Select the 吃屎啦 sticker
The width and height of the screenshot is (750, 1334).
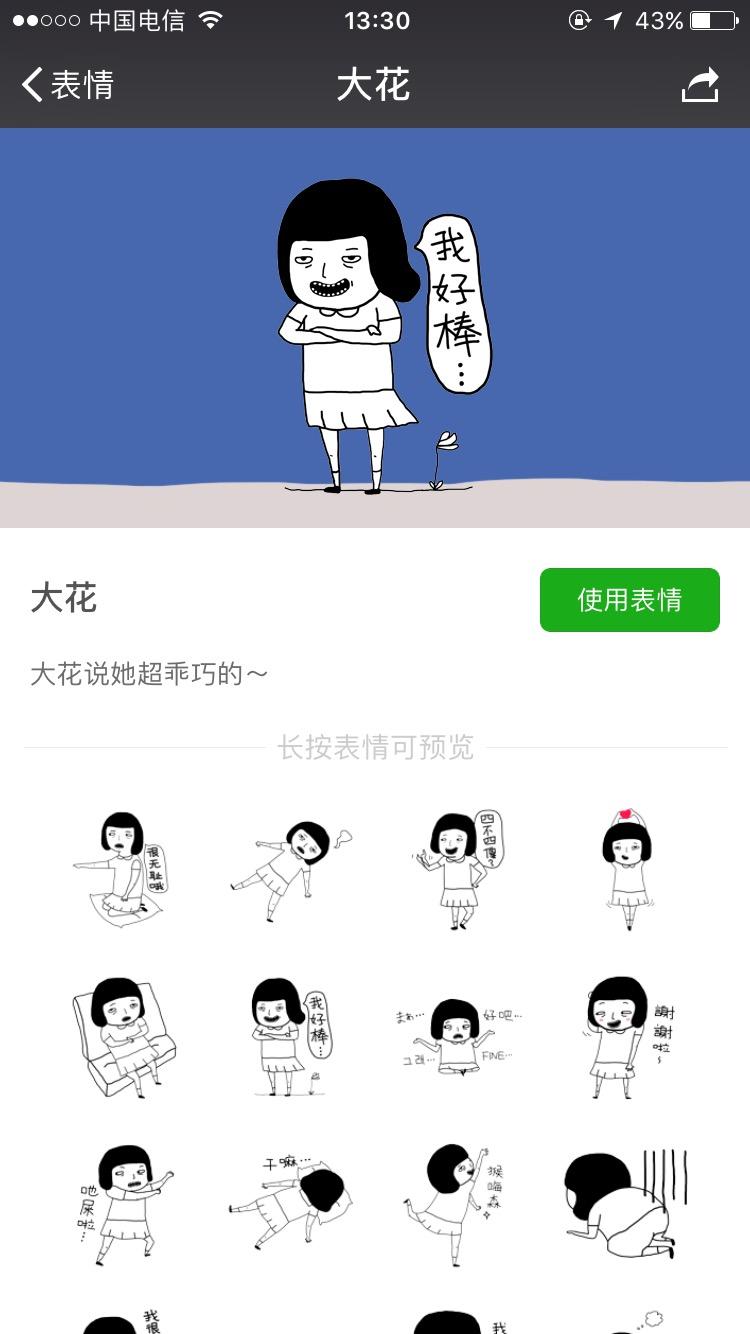(x=124, y=1204)
